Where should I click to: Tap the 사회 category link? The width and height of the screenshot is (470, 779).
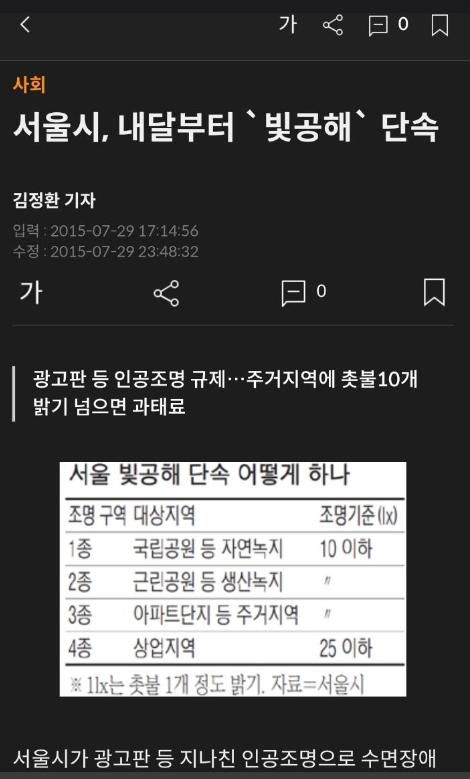pyautogui.click(x=29, y=84)
